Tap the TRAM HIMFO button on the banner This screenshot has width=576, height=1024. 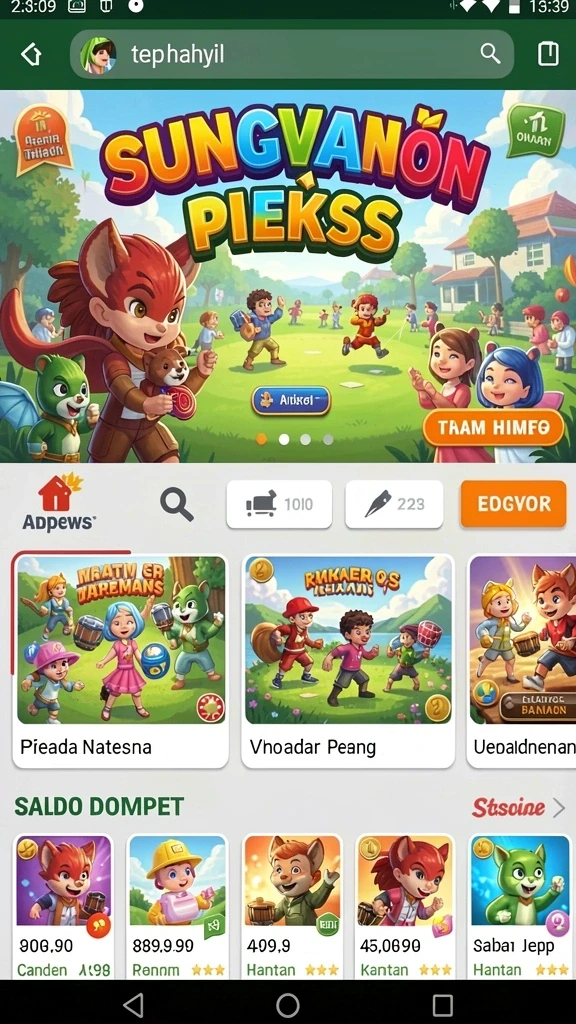pyautogui.click(x=493, y=428)
